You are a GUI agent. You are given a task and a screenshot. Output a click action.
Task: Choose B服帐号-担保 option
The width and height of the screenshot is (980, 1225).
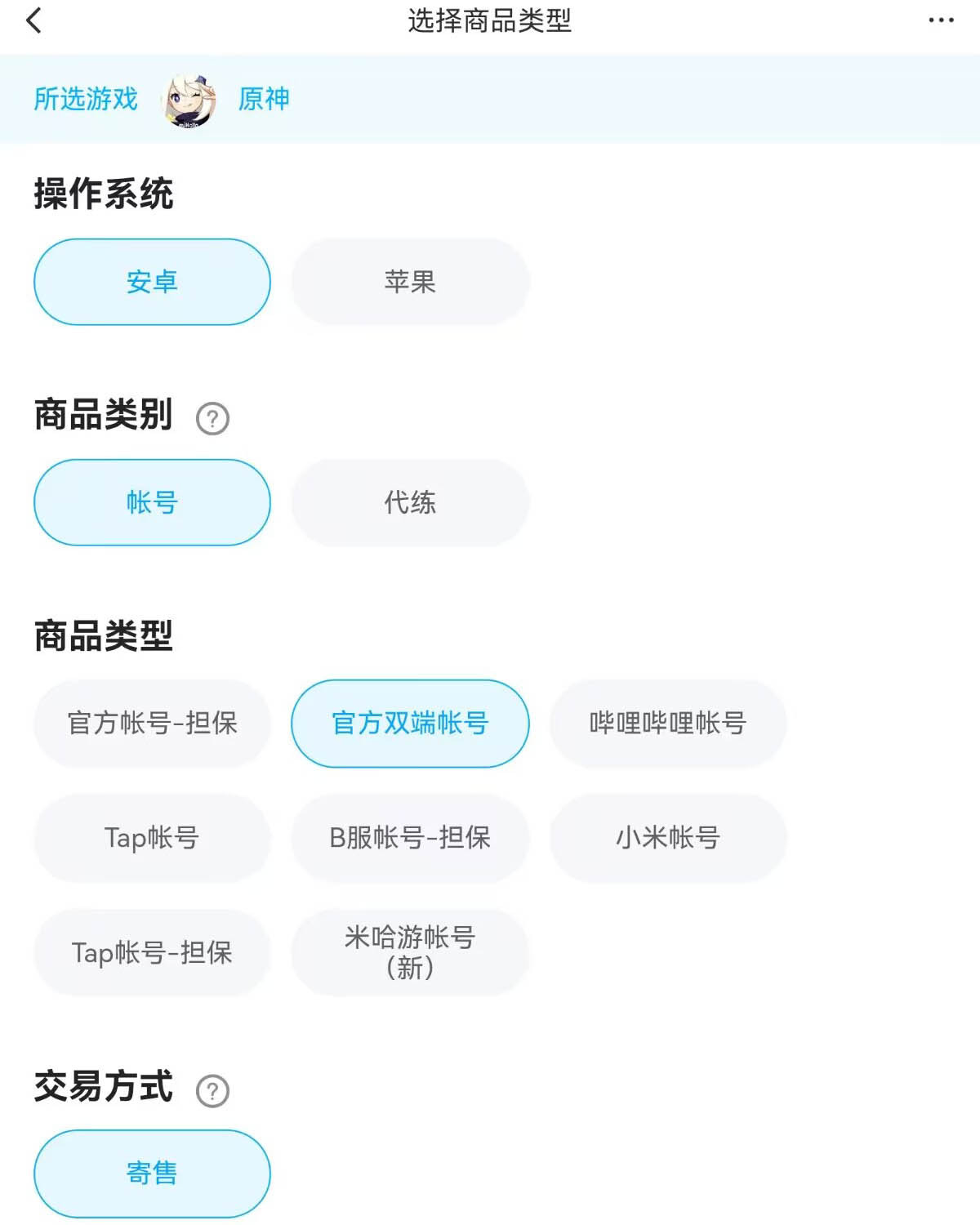(x=410, y=837)
